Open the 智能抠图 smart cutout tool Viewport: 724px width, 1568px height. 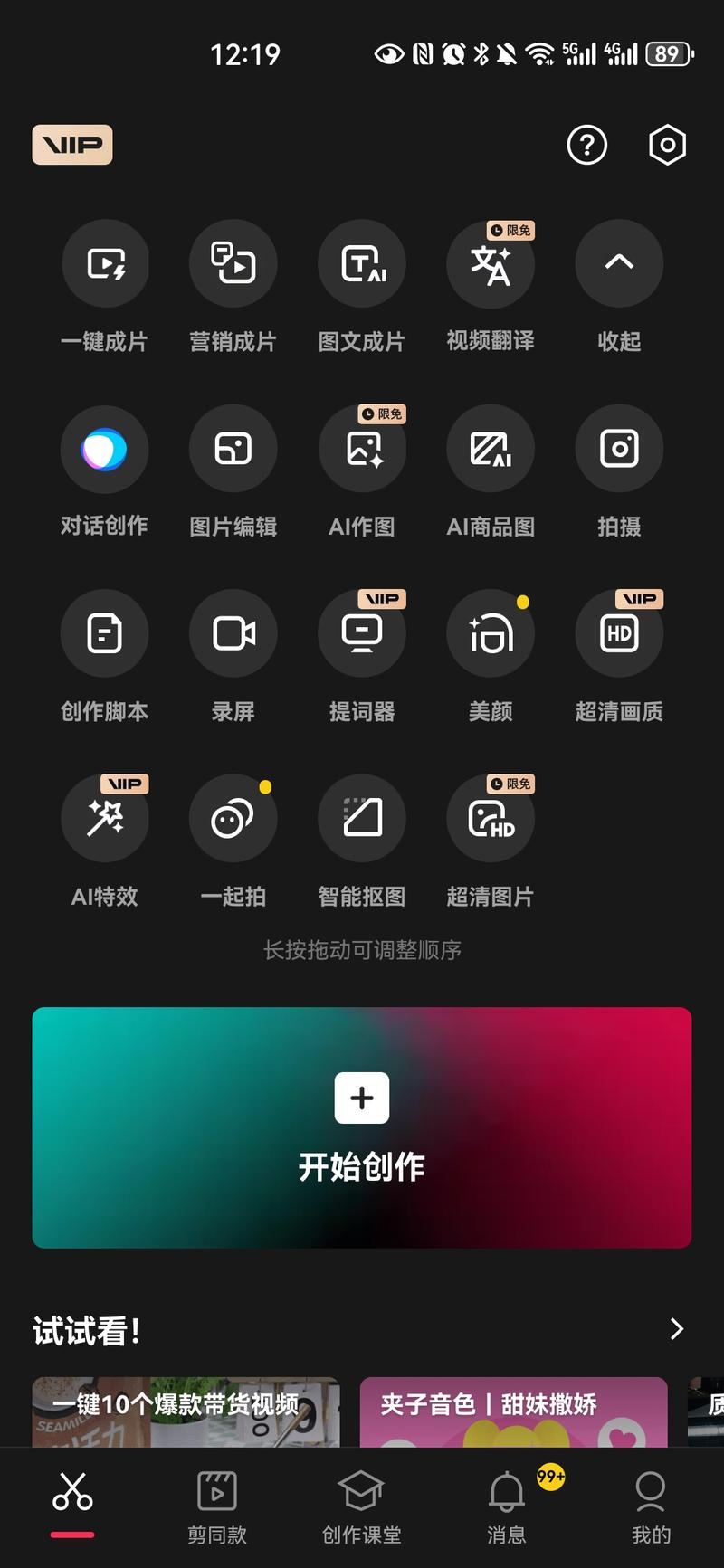pyautogui.click(x=362, y=818)
